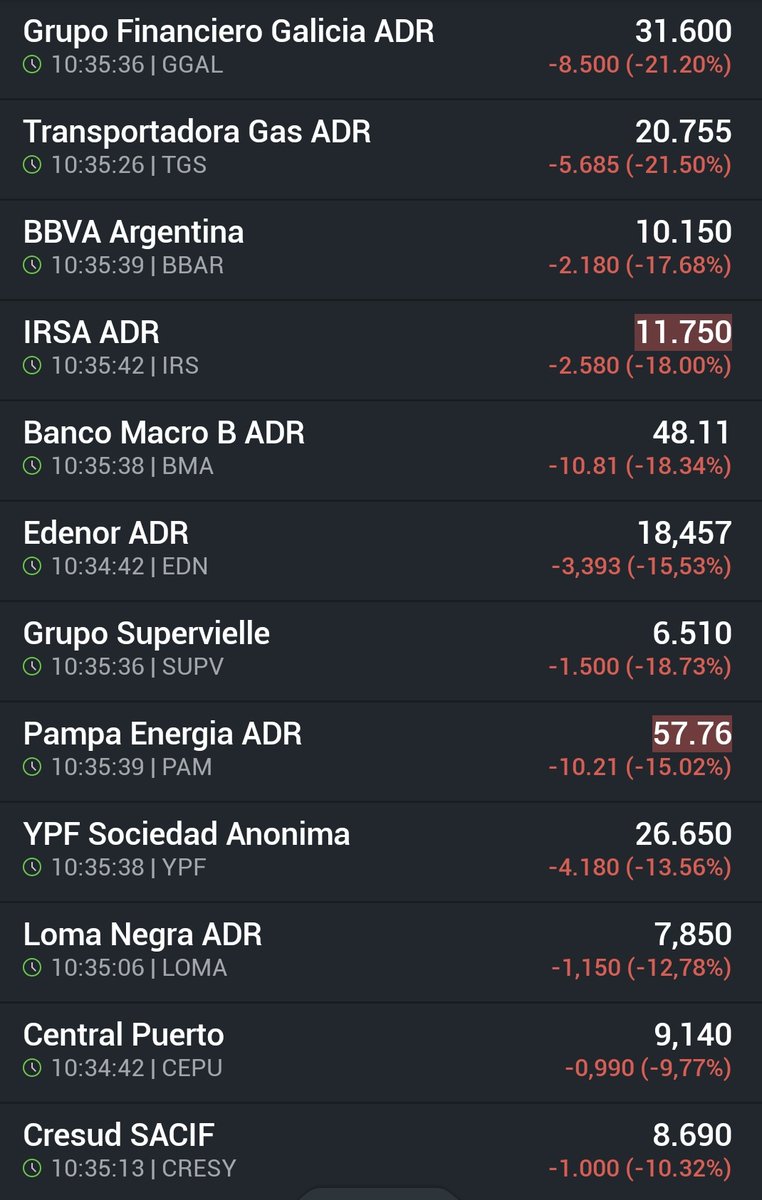
Task: View Pampa Energia ADR details
Action: (x=162, y=734)
